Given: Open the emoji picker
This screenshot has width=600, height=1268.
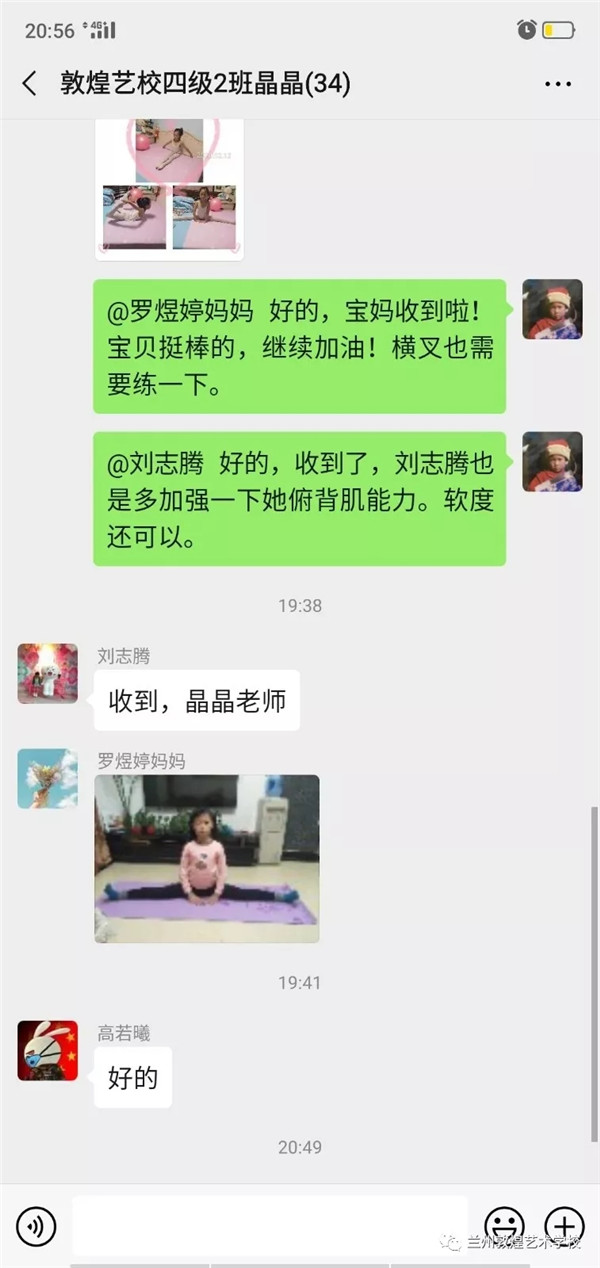Looking at the screenshot, I should click(x=504, y=1225).
